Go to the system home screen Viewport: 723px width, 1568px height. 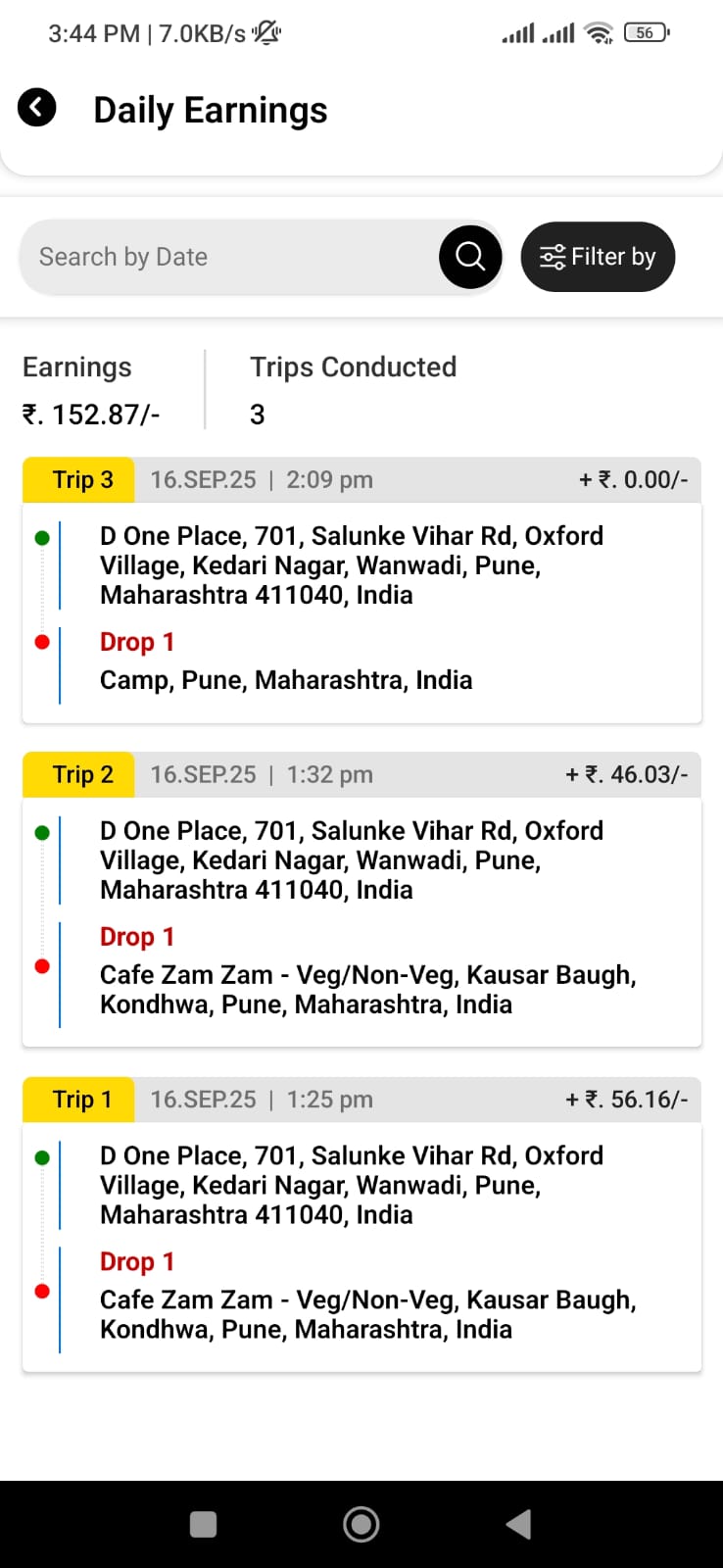[361, 1524]
